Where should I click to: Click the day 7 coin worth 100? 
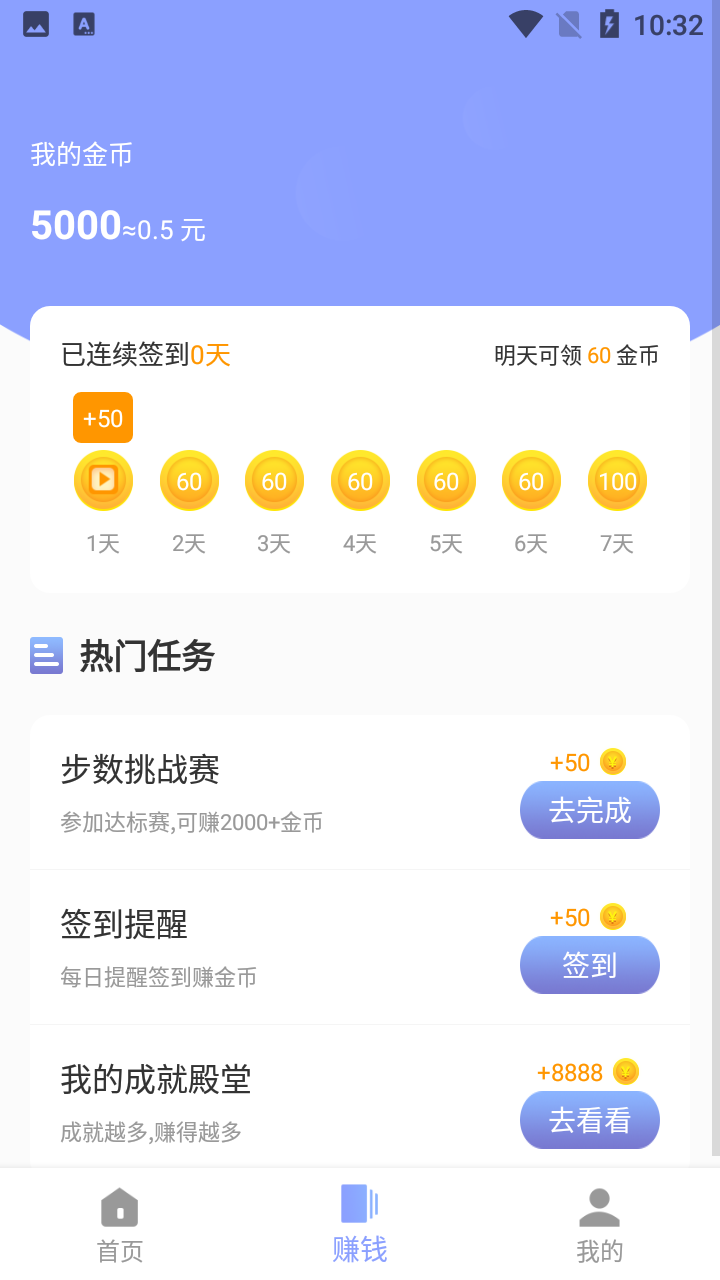tap(617, 480)
